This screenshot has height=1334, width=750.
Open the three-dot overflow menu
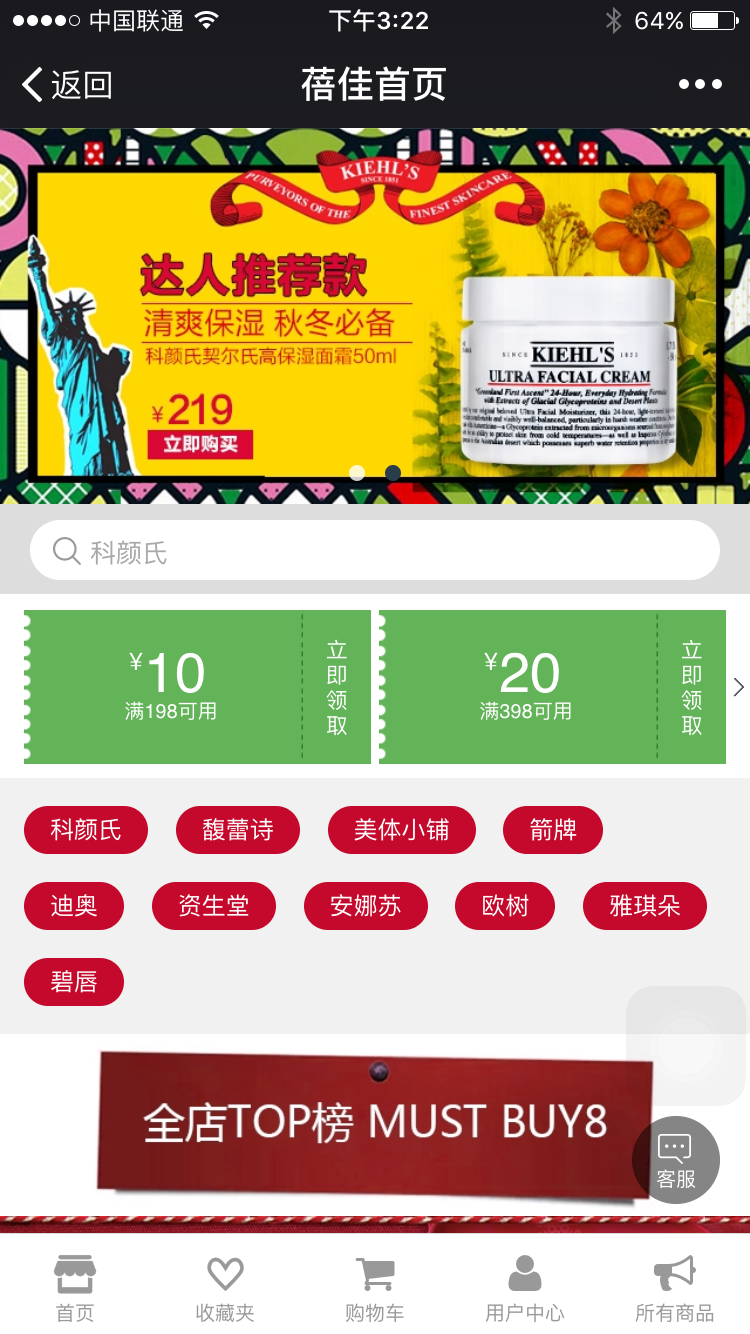(700, 85)
